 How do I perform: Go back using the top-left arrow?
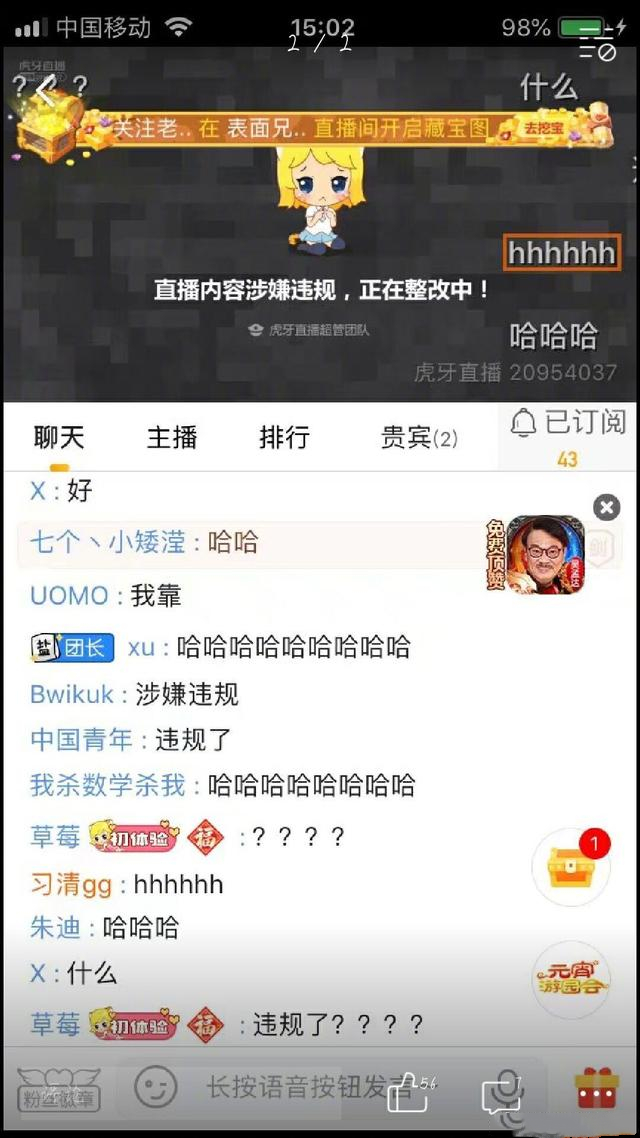click(45, 92)
